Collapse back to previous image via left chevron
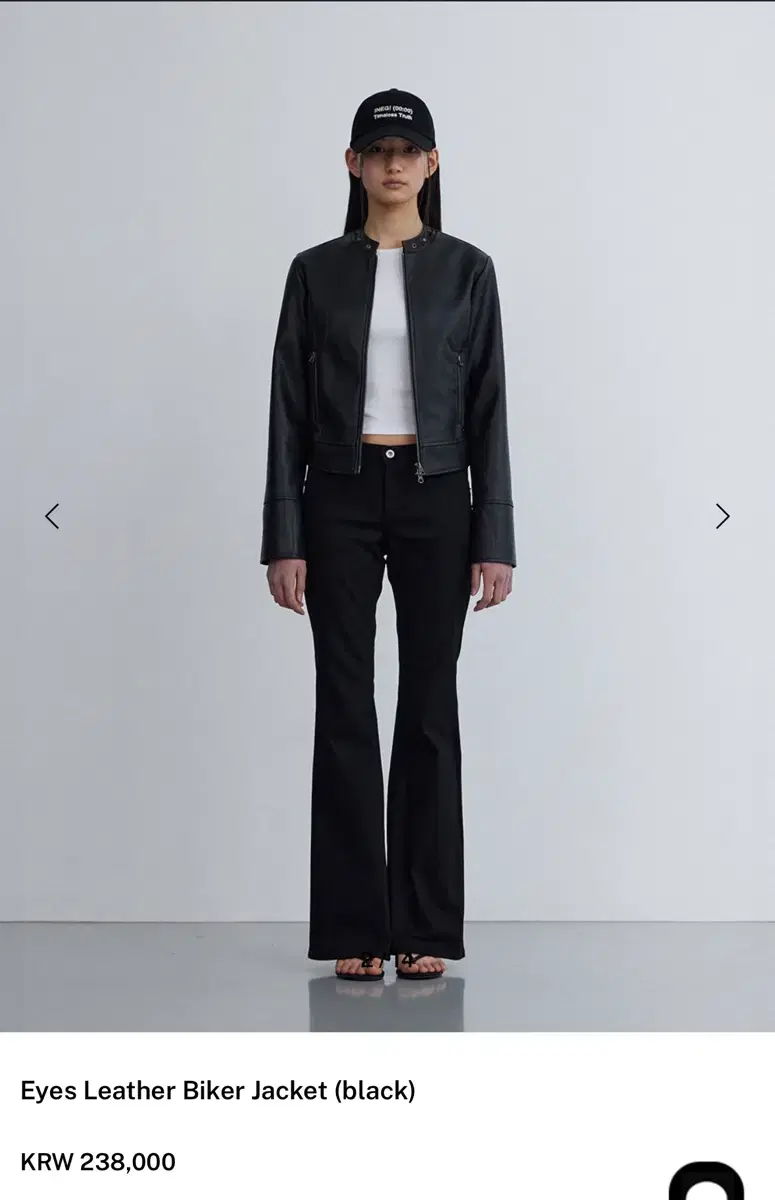The image size is (775, 1200). click(x=54, y=514)
